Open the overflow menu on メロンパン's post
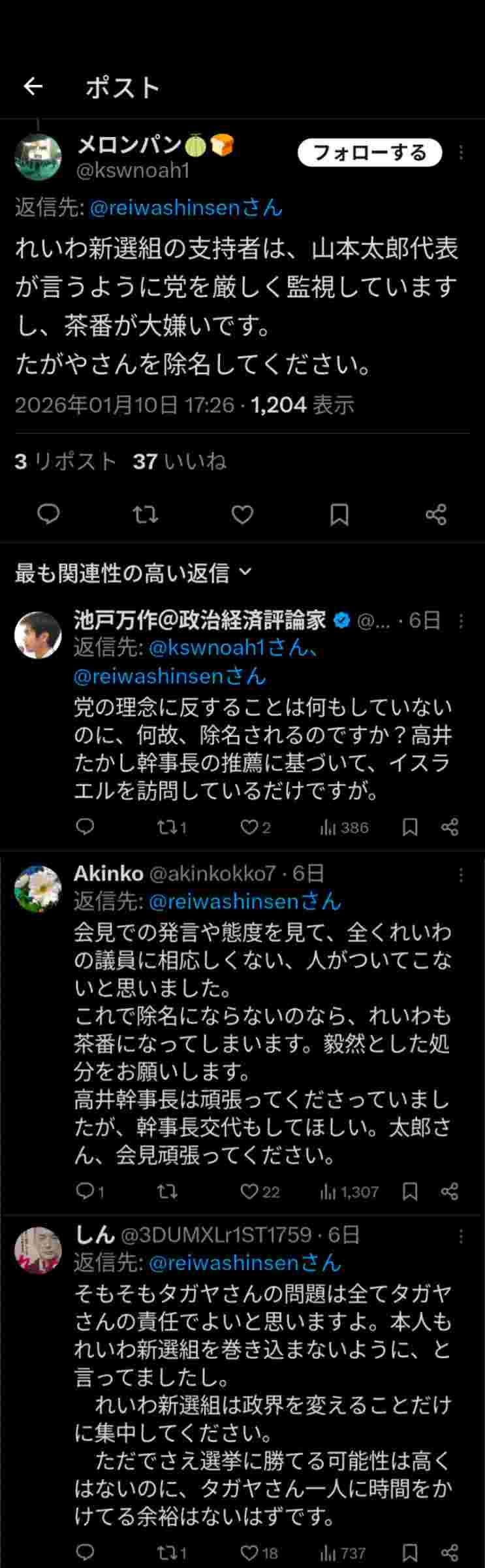485x1568 pixels. [x=462, y=153]
